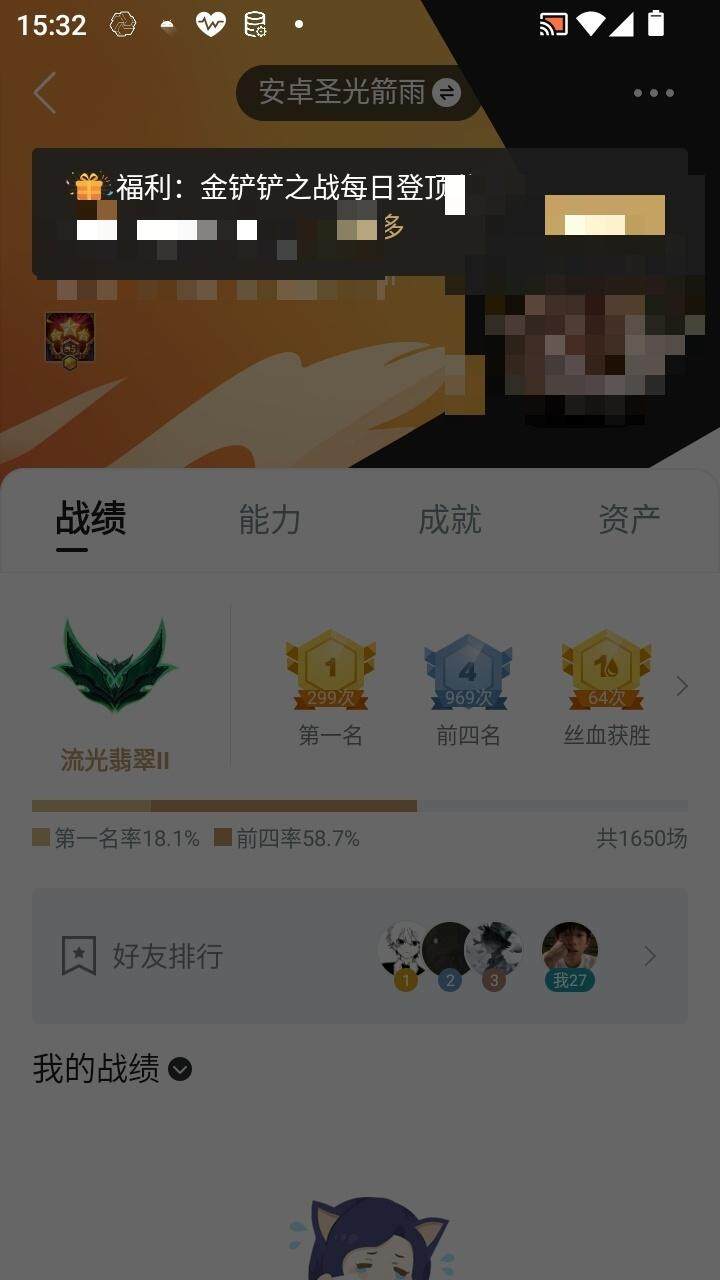Go back using the top-left arrow

44,93
